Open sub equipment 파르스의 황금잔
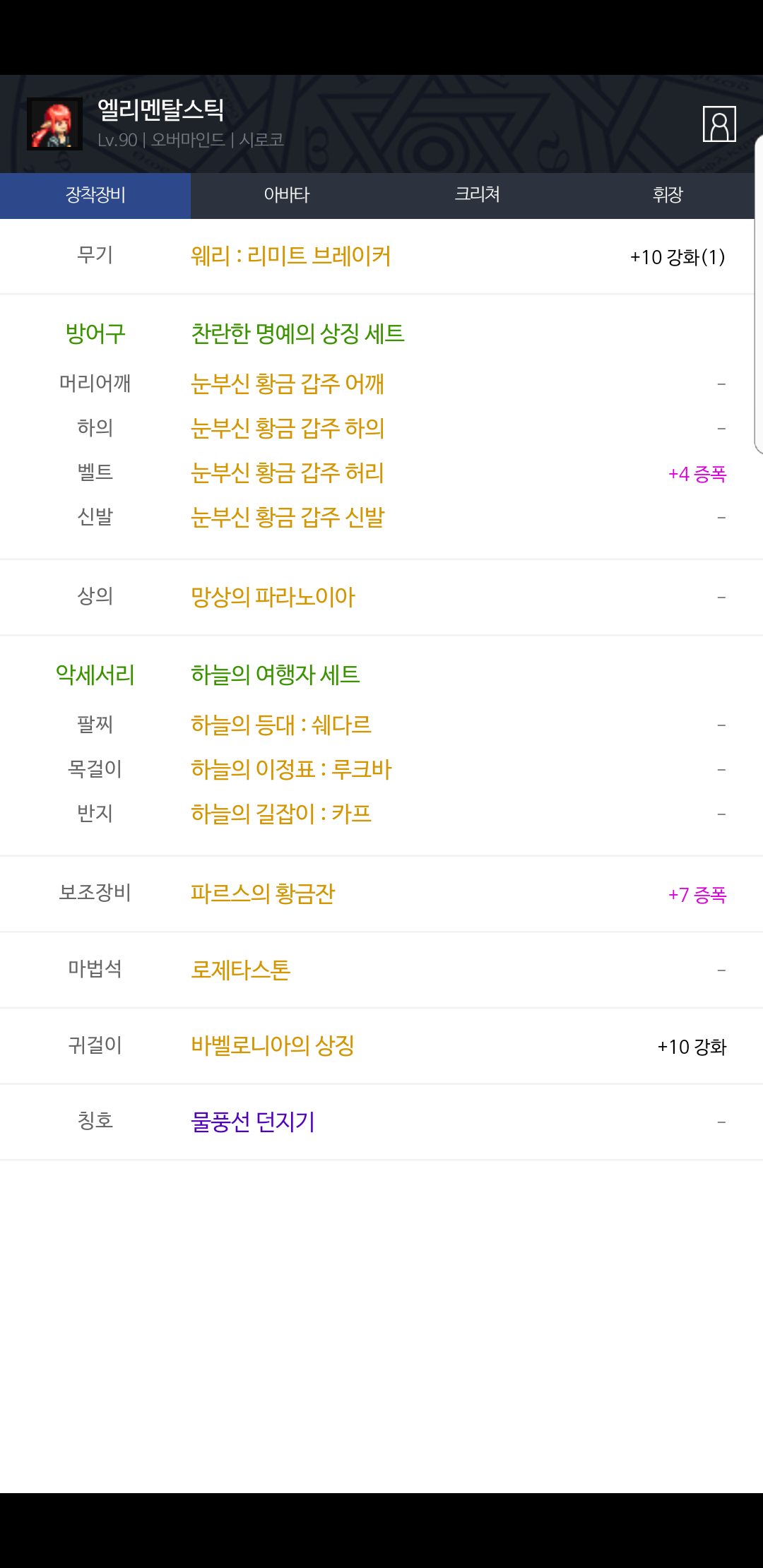The height and width of the screenshot is (1568, 763). click(262, 894)
